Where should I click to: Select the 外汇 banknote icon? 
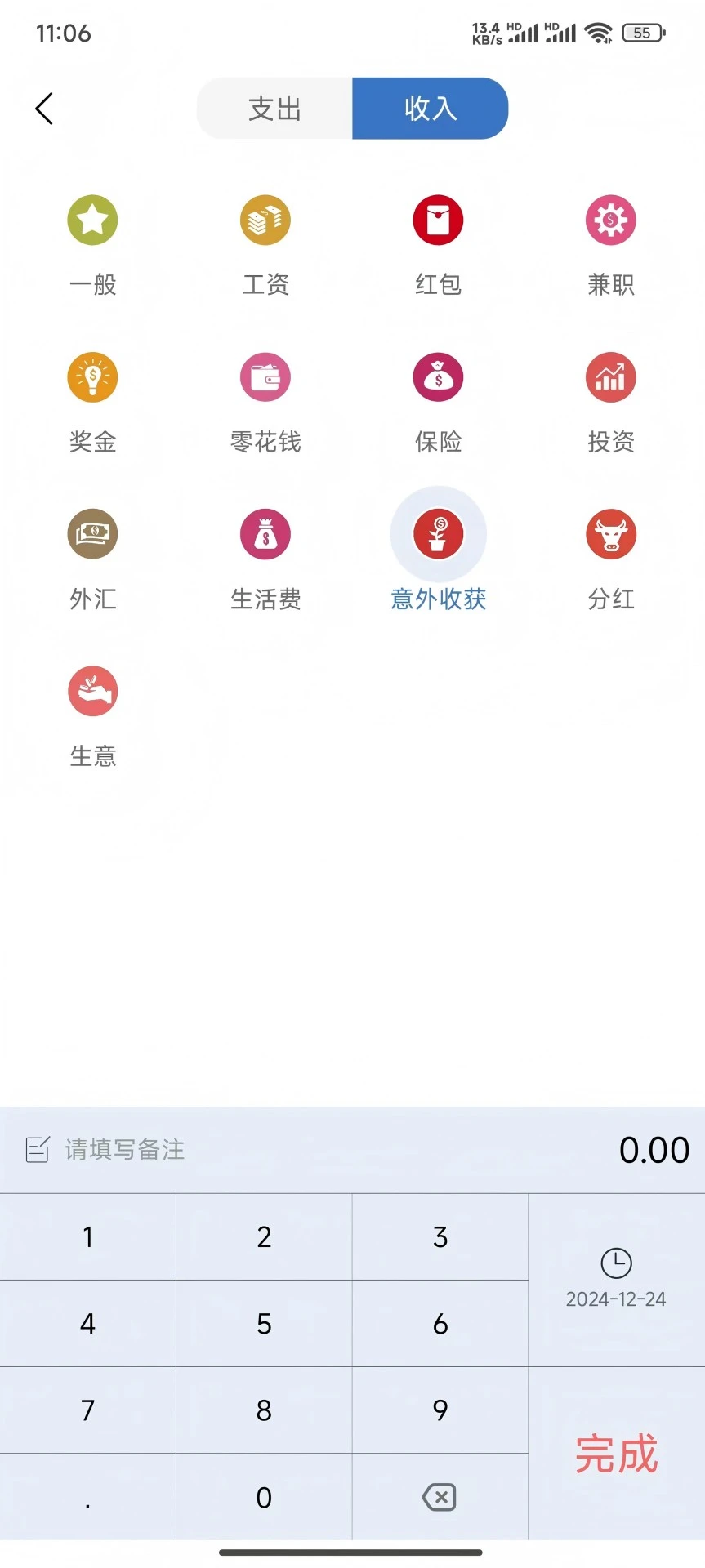coord(91,533)
